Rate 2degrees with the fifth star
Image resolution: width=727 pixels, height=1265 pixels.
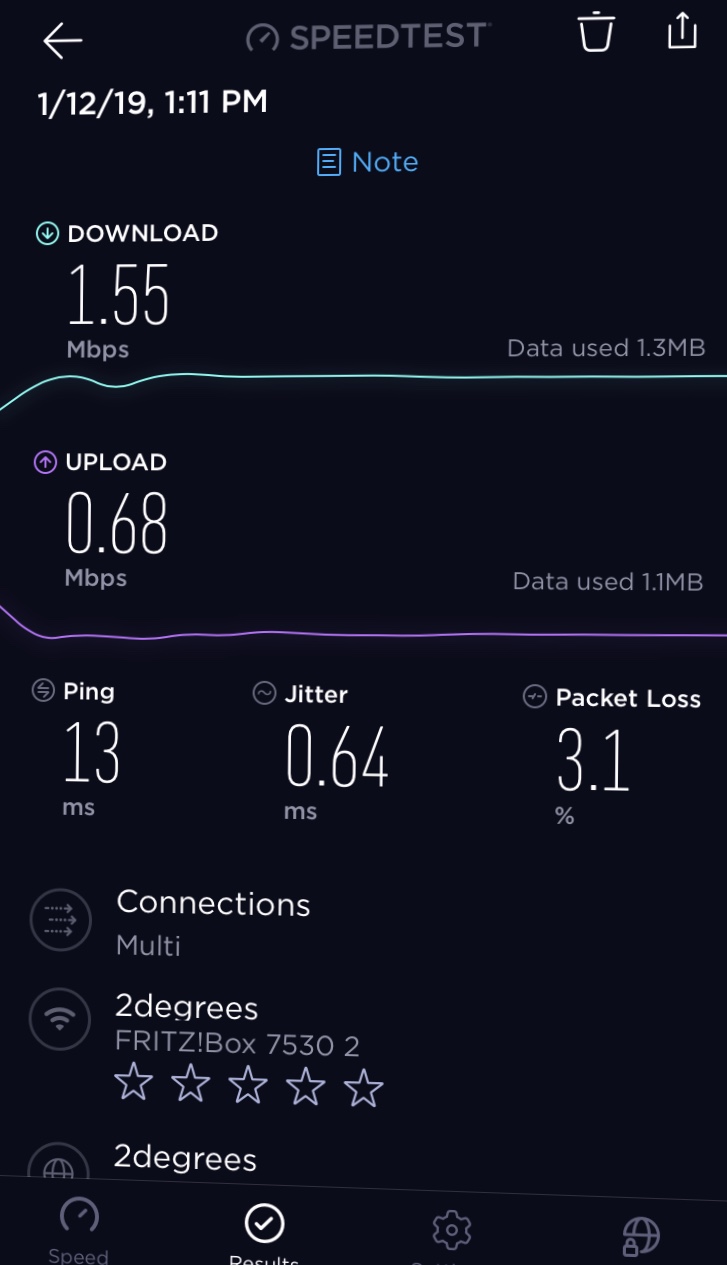pyautogui.click(x=363, y=1087)
